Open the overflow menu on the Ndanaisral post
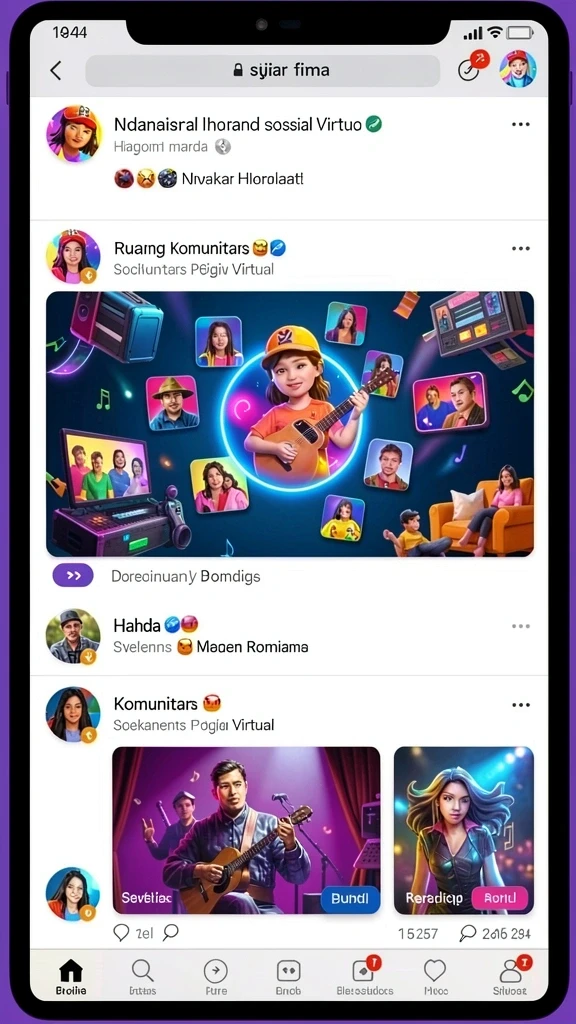Screen dimensions: 576x1024 520,124
